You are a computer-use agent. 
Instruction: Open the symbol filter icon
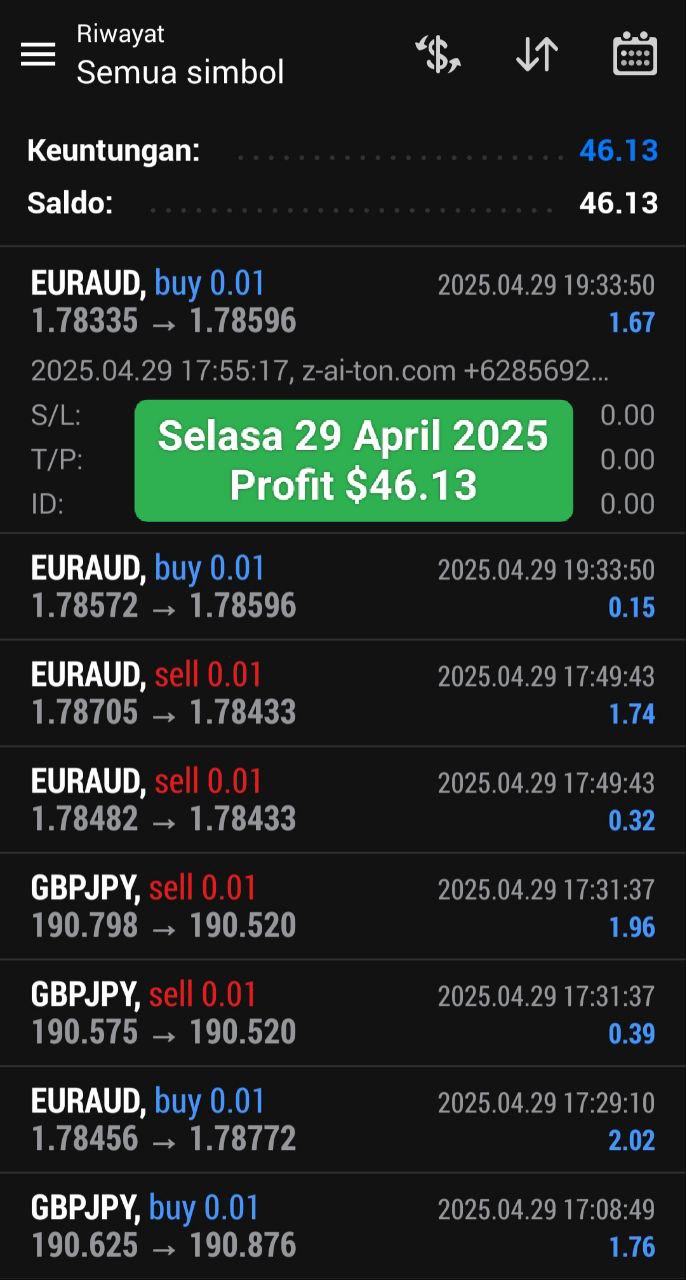click(x=439, y=54)
